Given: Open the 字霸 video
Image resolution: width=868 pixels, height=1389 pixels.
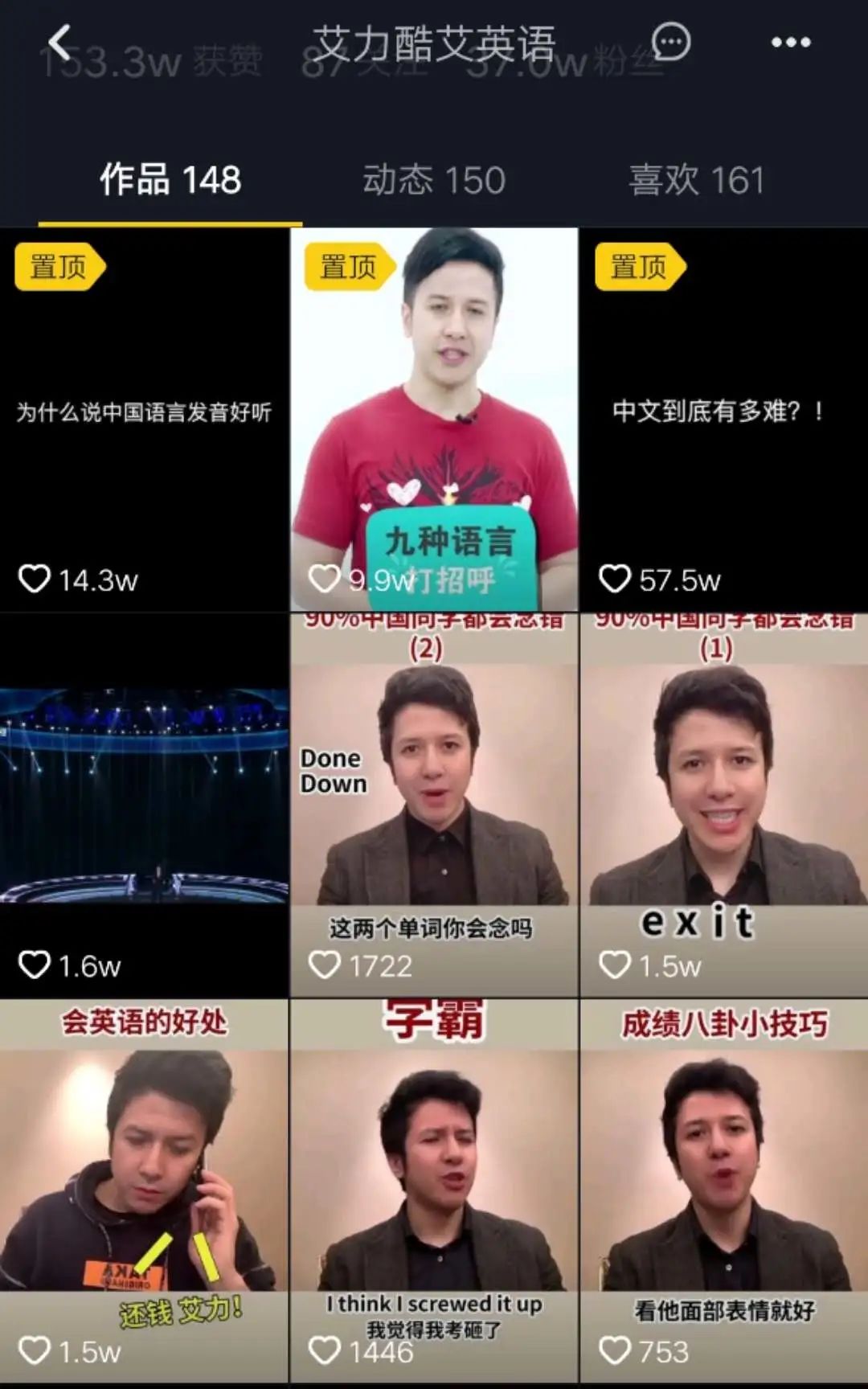Looking at the screenshot, I should pos(434,1191).
